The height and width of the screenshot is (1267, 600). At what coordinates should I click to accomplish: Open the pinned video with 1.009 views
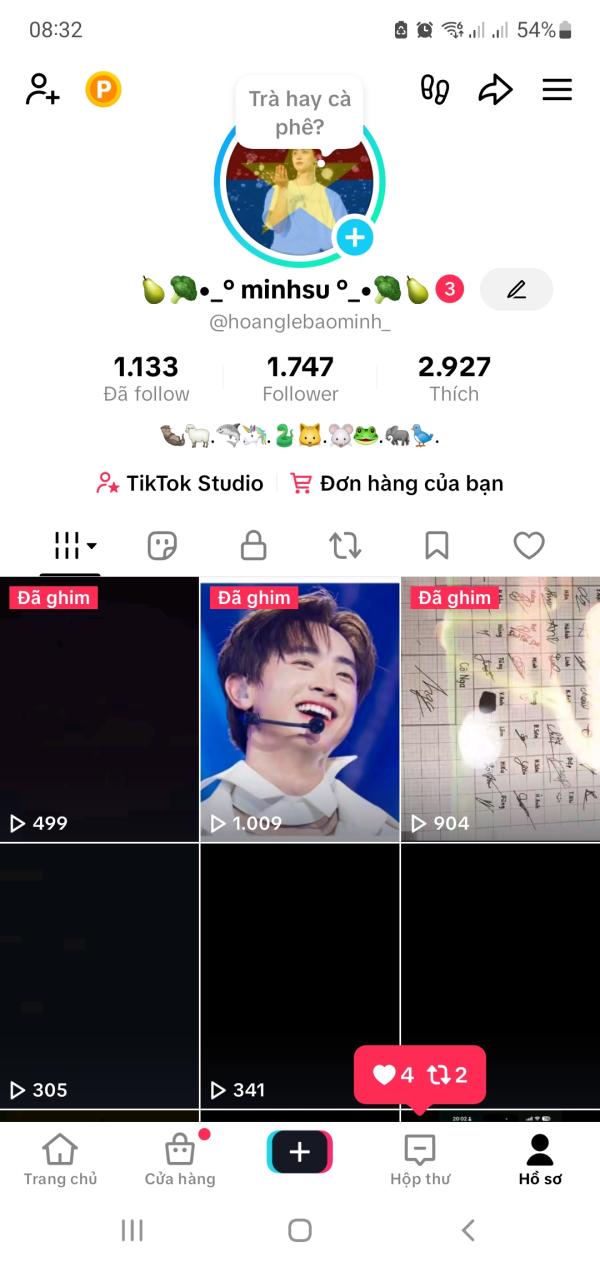coord(300,709)
